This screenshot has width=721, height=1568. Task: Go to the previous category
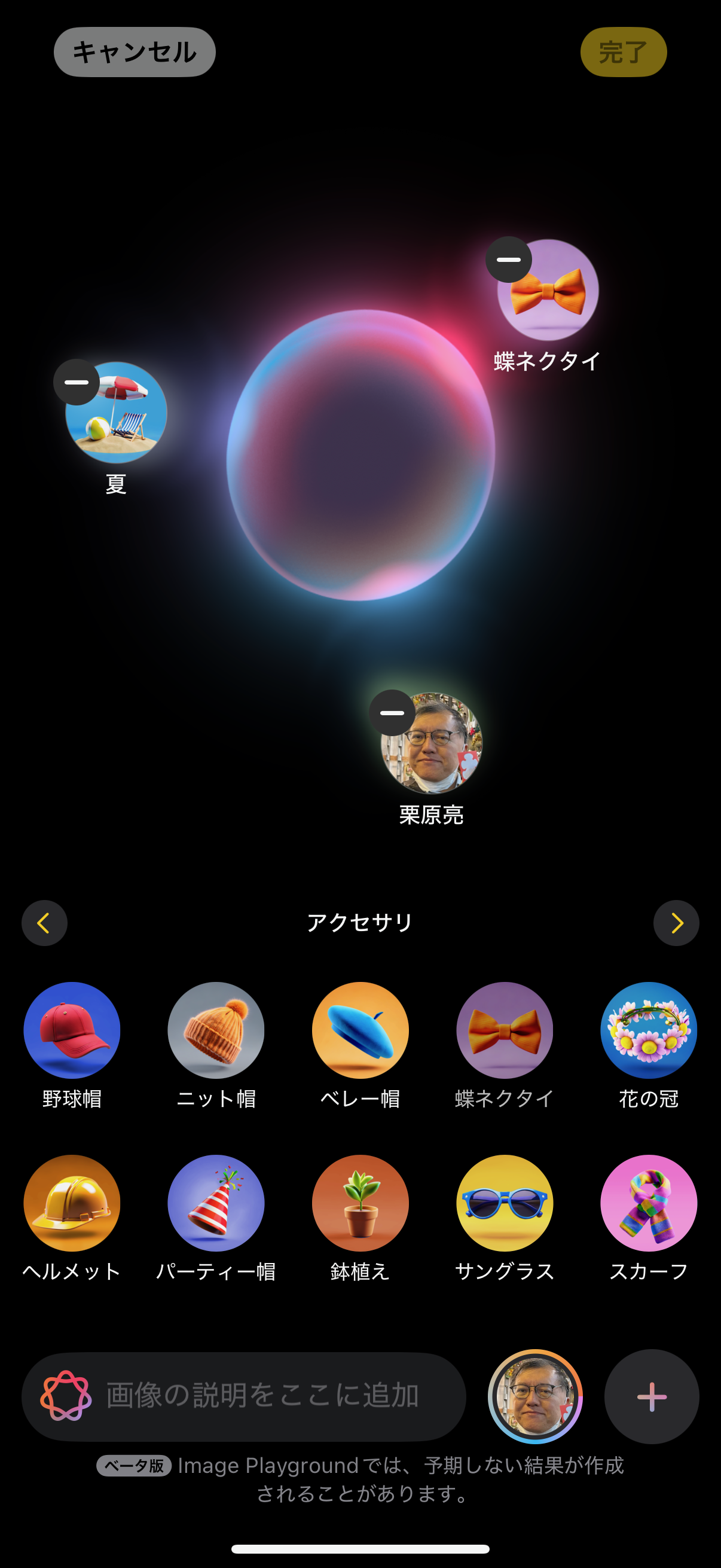[x=44, y=923]
